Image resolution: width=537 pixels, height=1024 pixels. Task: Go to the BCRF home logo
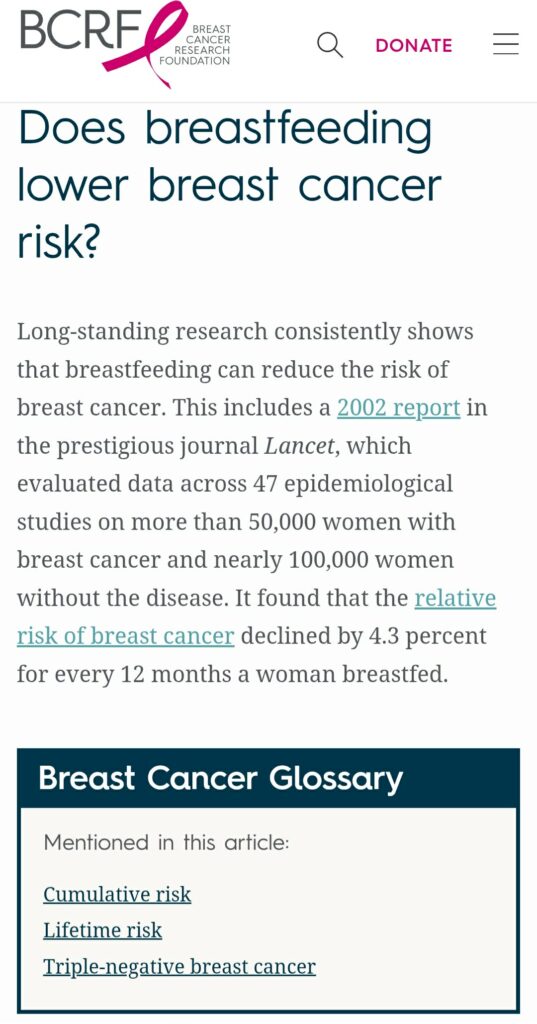point(125,44)
